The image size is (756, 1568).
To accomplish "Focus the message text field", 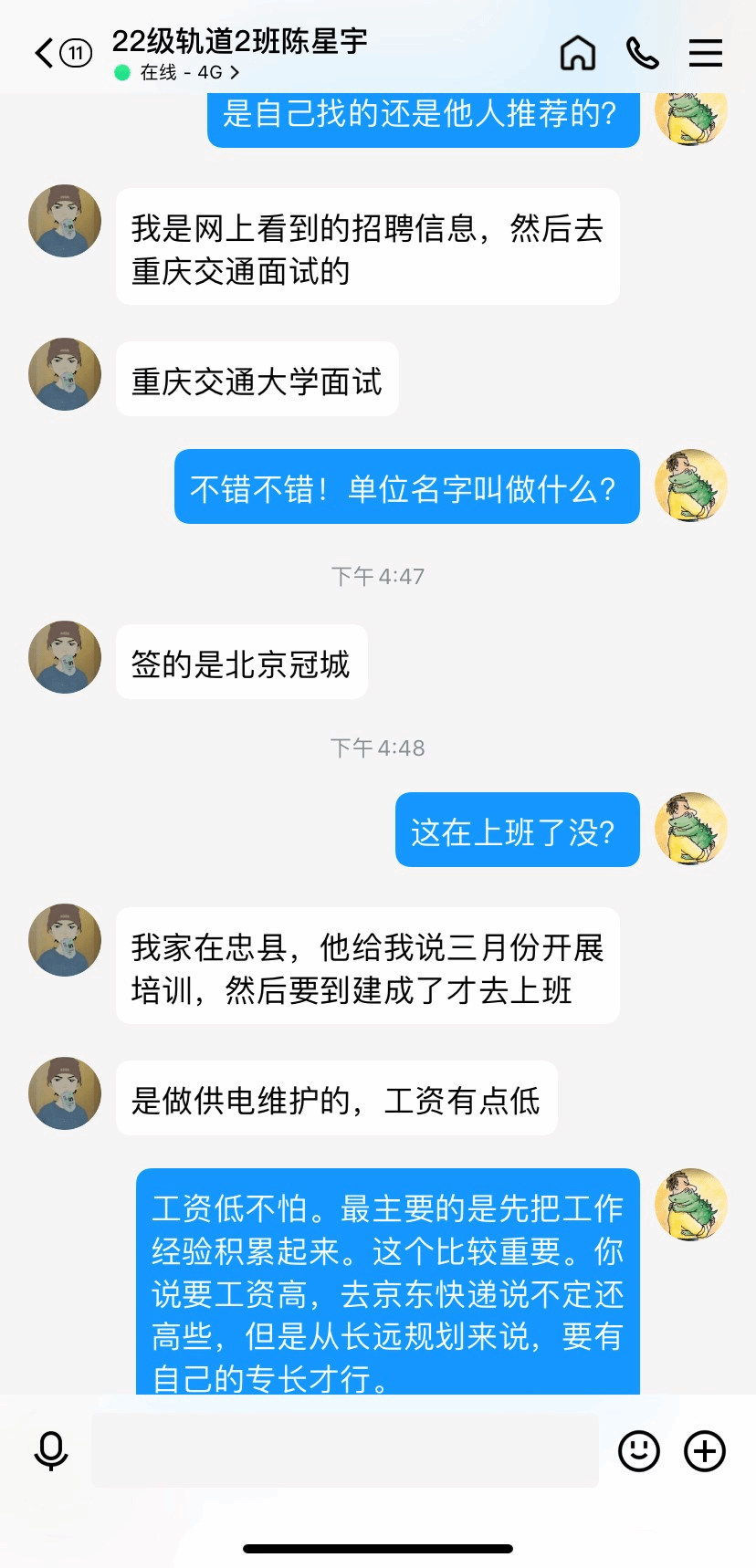I will 345,1450.
